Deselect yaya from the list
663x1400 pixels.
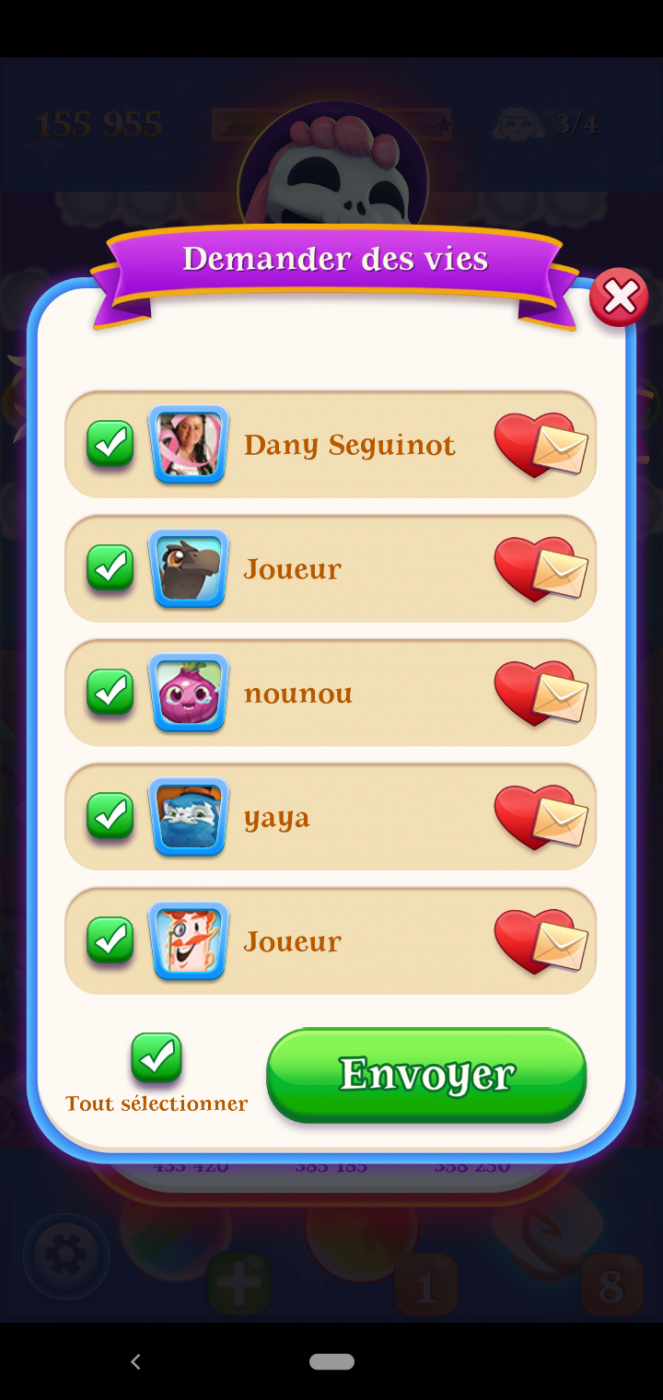[x=110, y=816]
